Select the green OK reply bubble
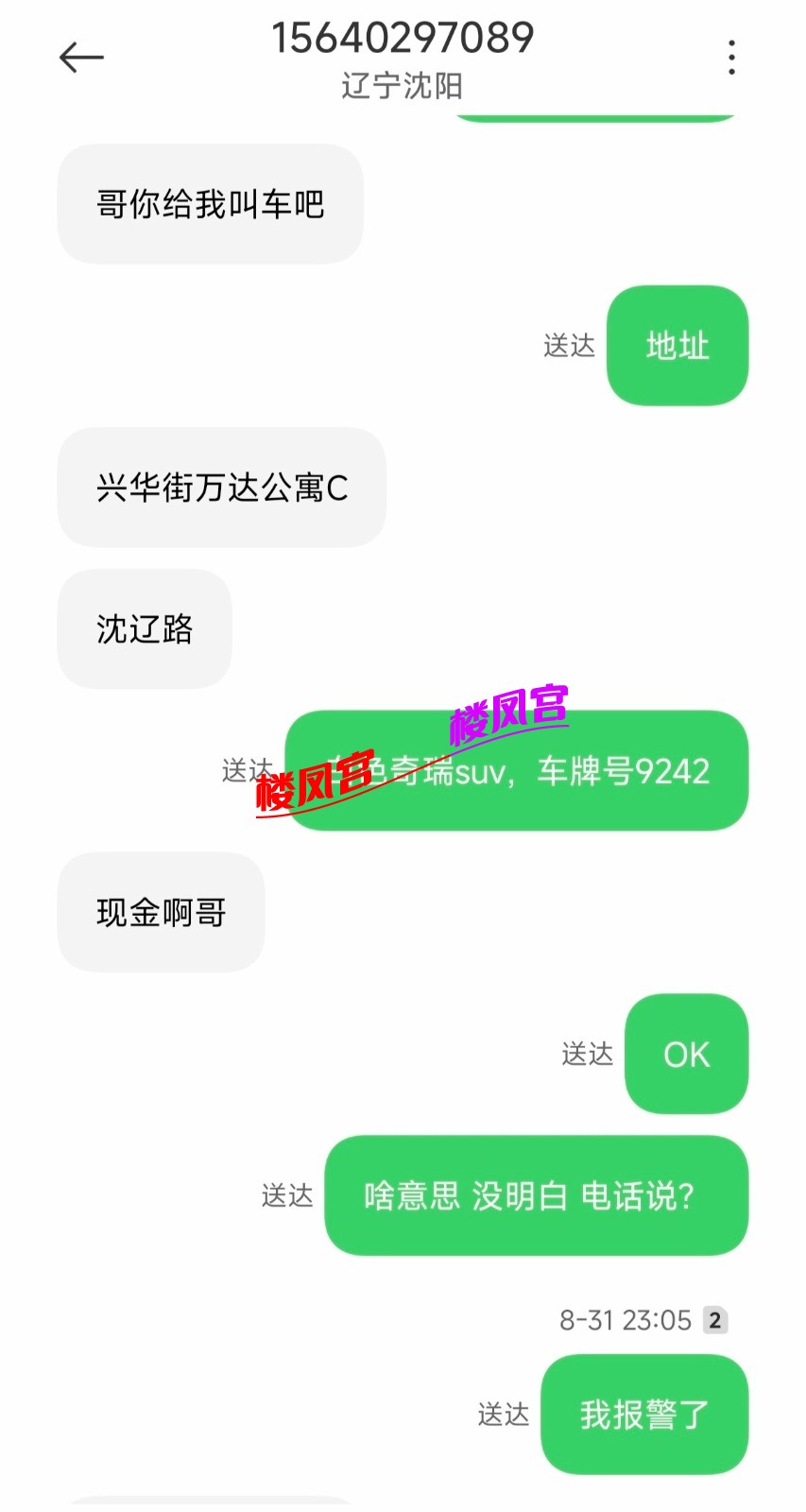This screenshot has width=806, height=1512. 686,1056
